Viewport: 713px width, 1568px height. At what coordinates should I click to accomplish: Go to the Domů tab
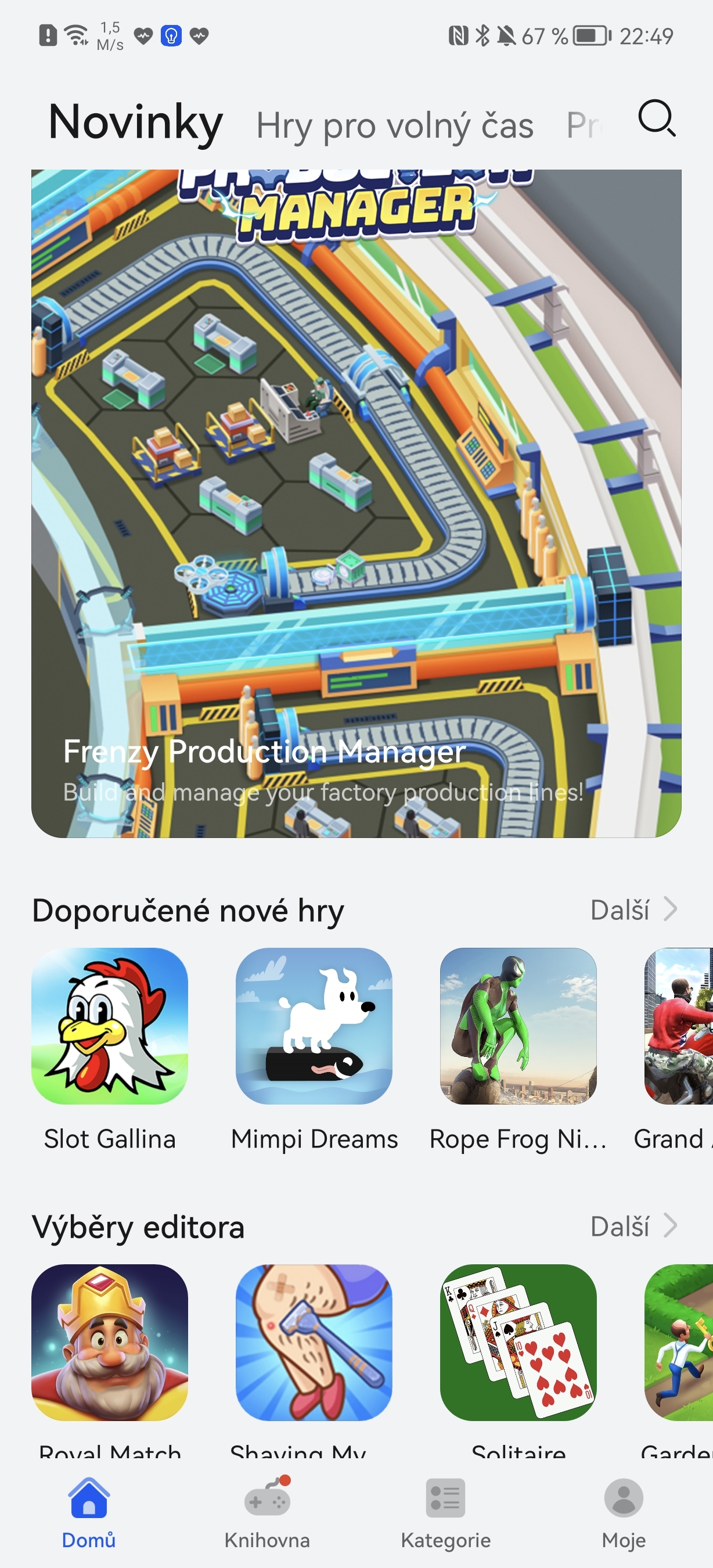click(x=89, y=1512)
